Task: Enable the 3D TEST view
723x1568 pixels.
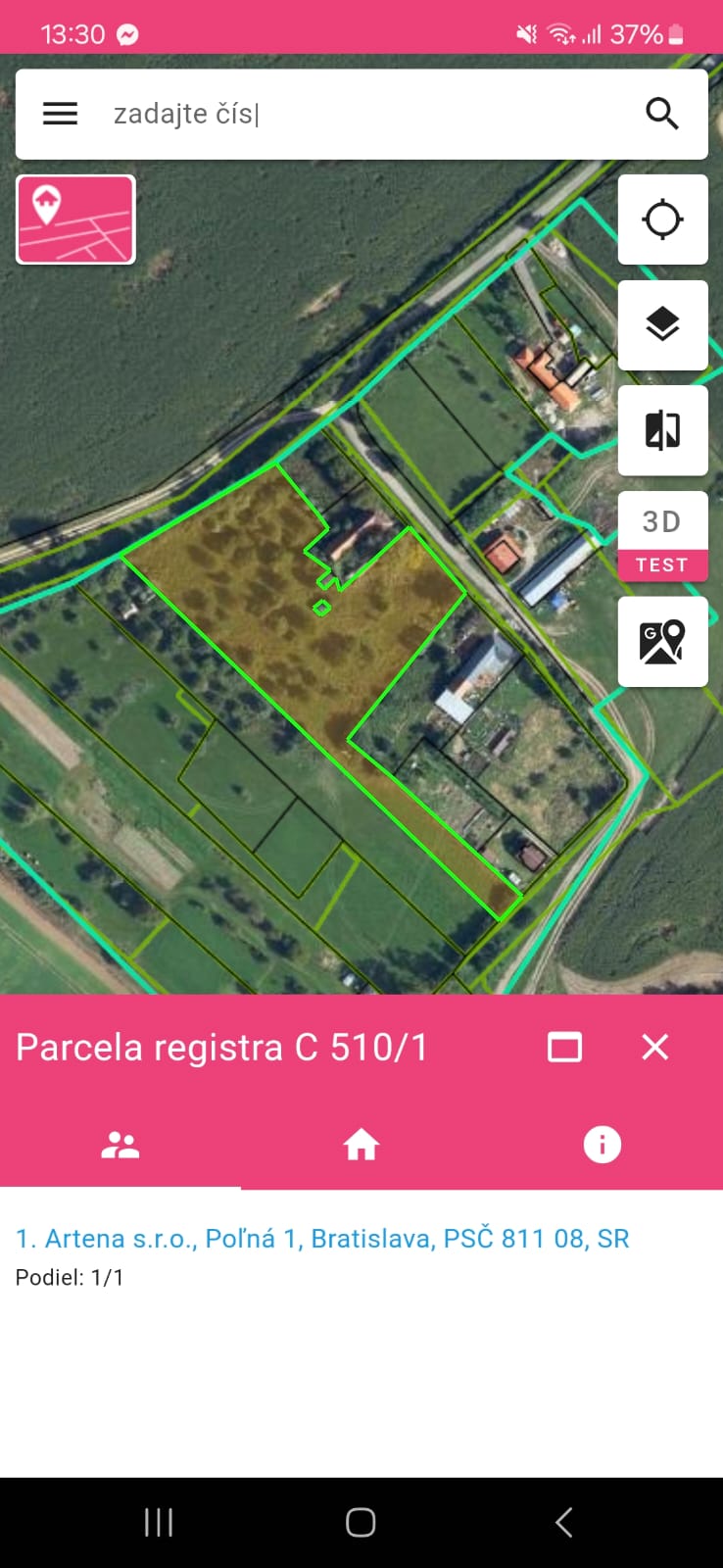Action: click(662, 536)
